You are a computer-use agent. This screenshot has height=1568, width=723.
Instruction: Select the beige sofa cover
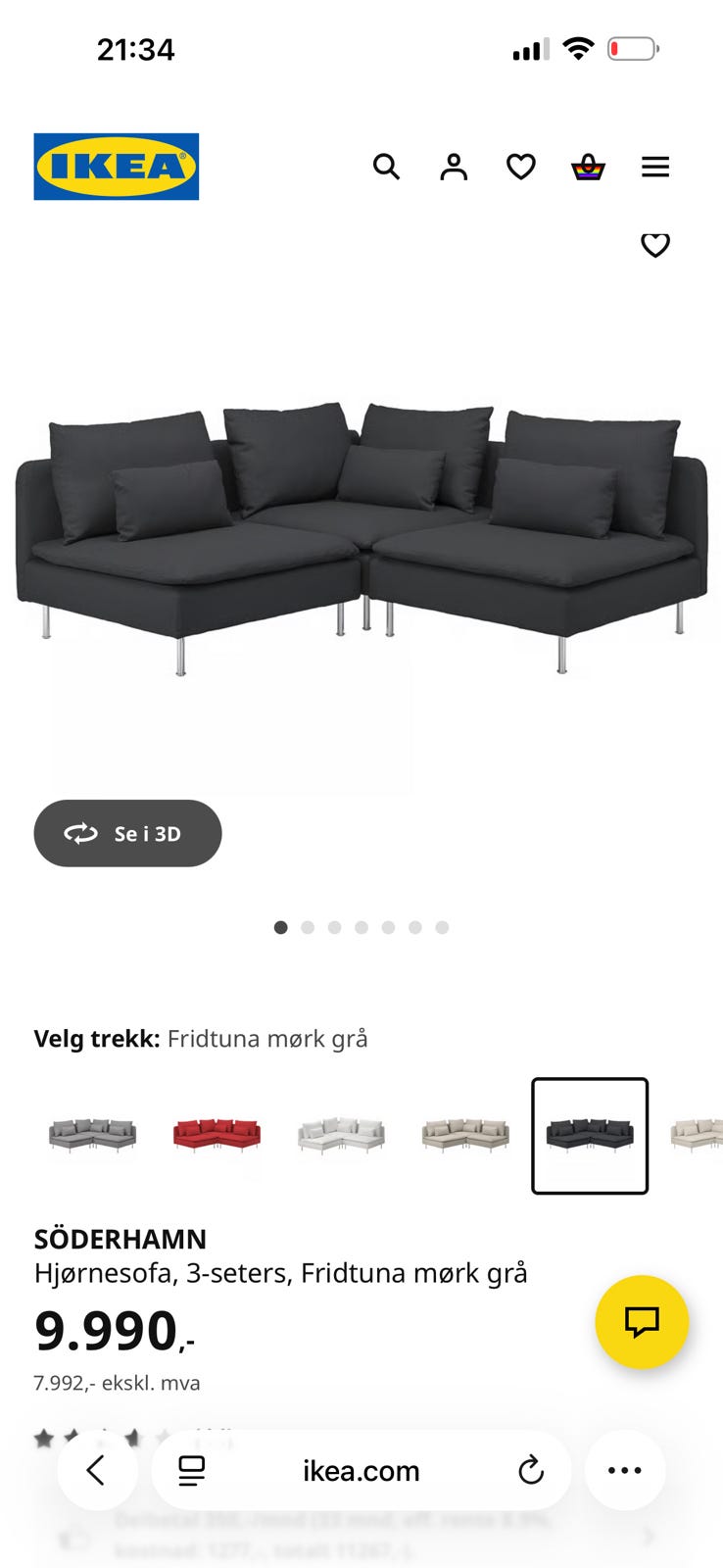(x=465, y=1135)
